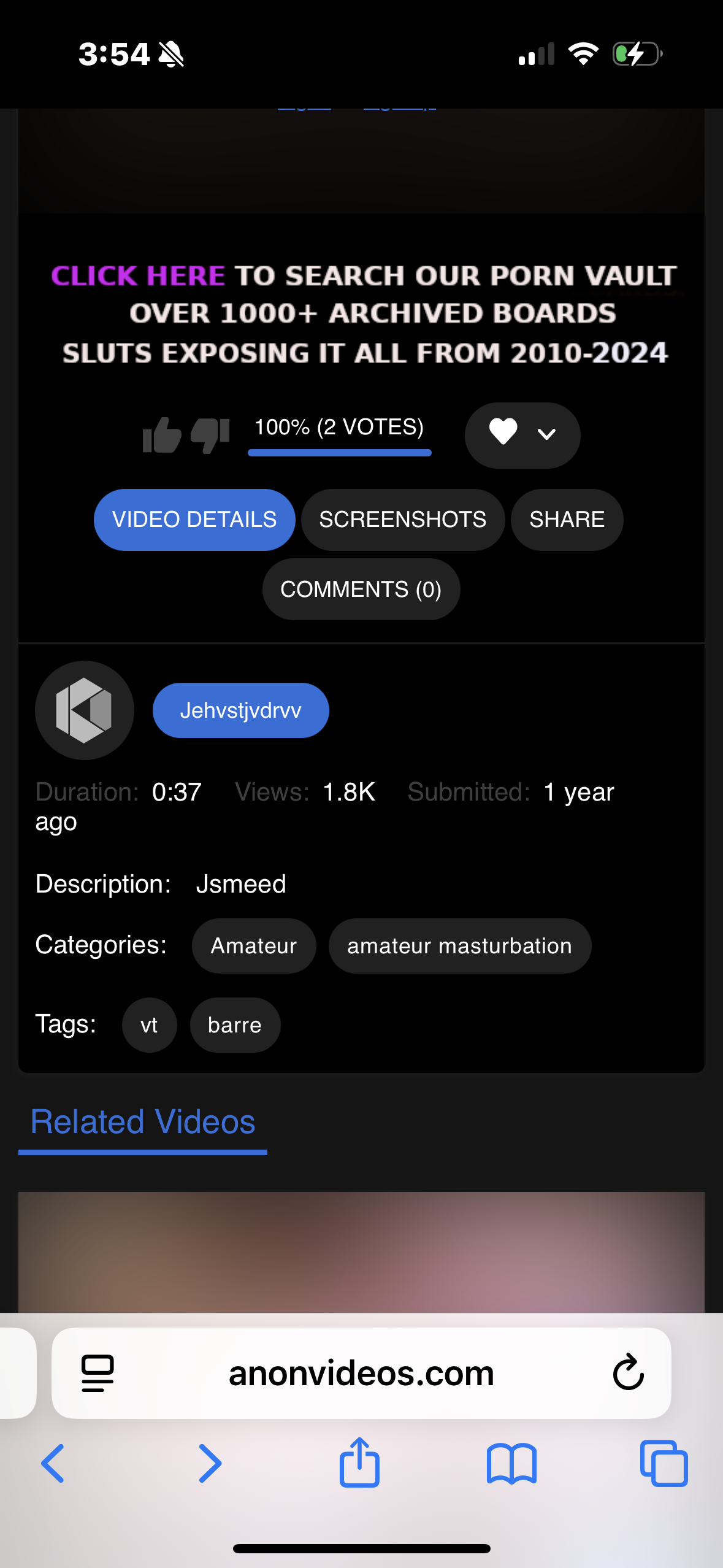
Task: Tap the uploader avatar icon
Action: (85, 710)
